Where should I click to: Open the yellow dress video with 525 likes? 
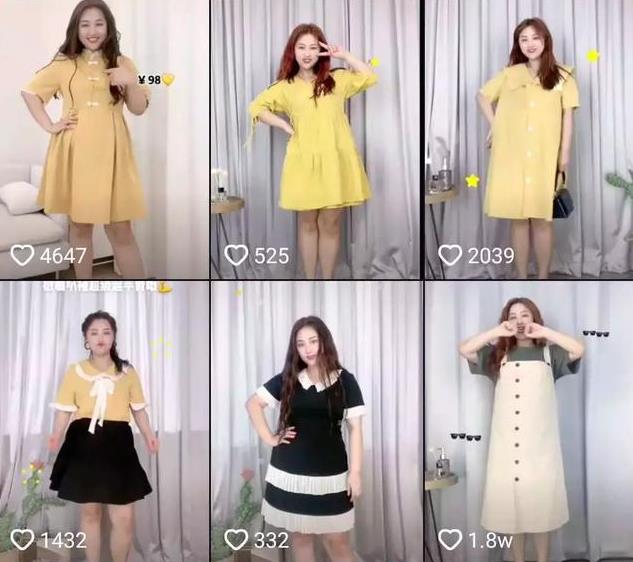[x=316, y=140]
